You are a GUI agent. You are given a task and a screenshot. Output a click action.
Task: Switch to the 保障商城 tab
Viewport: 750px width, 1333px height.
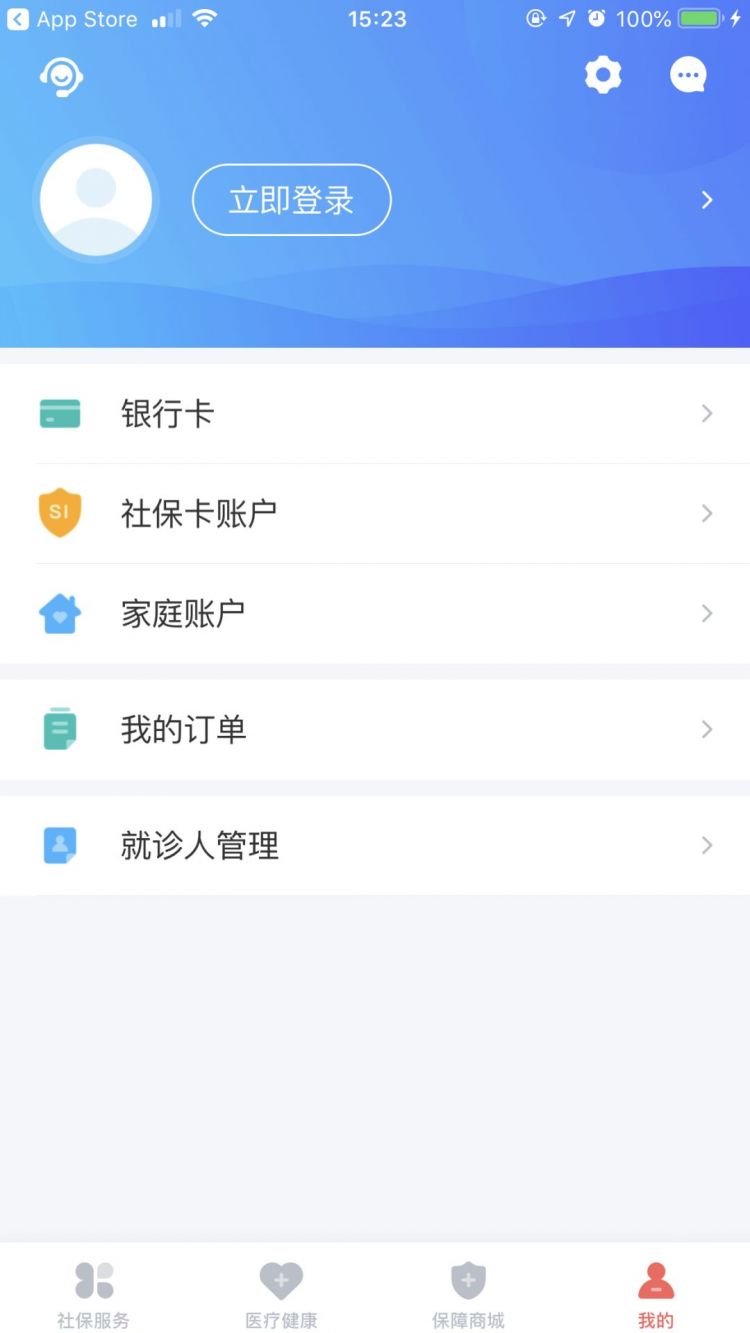point(468,1294)
